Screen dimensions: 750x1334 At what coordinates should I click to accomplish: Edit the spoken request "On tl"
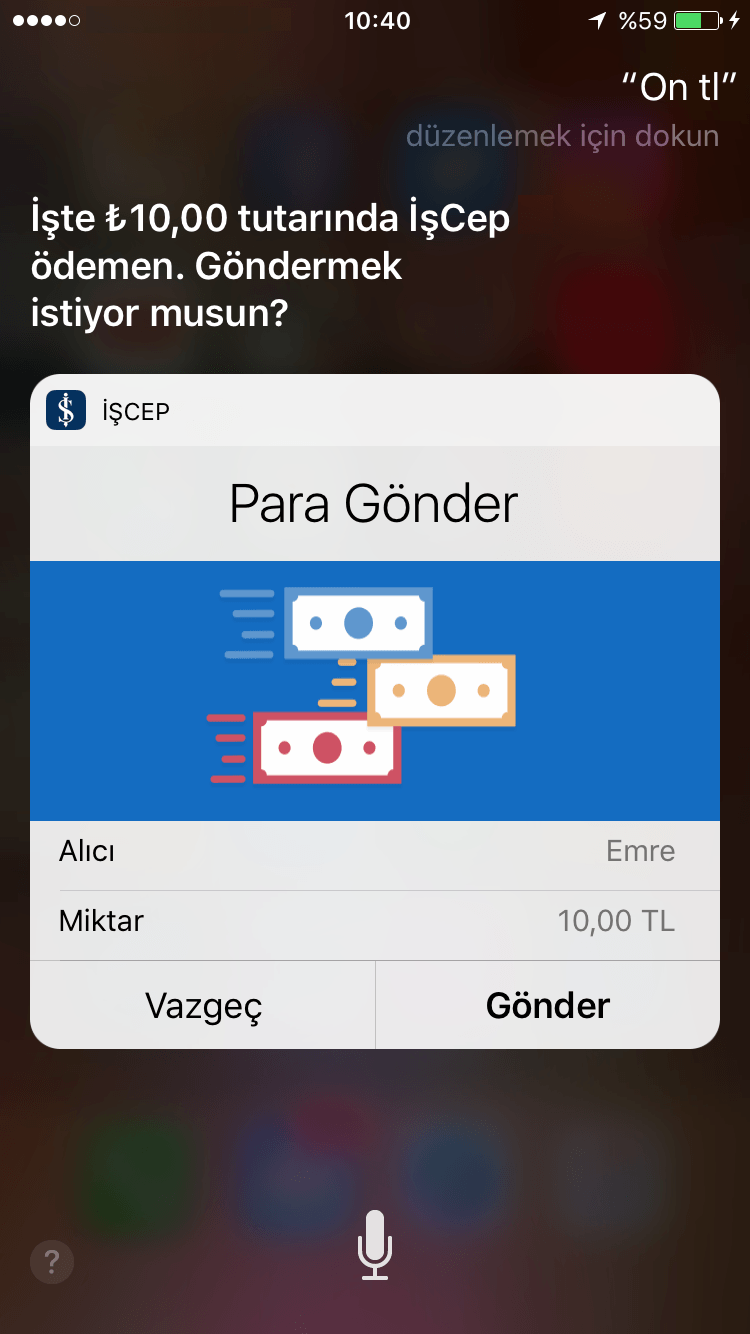tap(669, 88)
